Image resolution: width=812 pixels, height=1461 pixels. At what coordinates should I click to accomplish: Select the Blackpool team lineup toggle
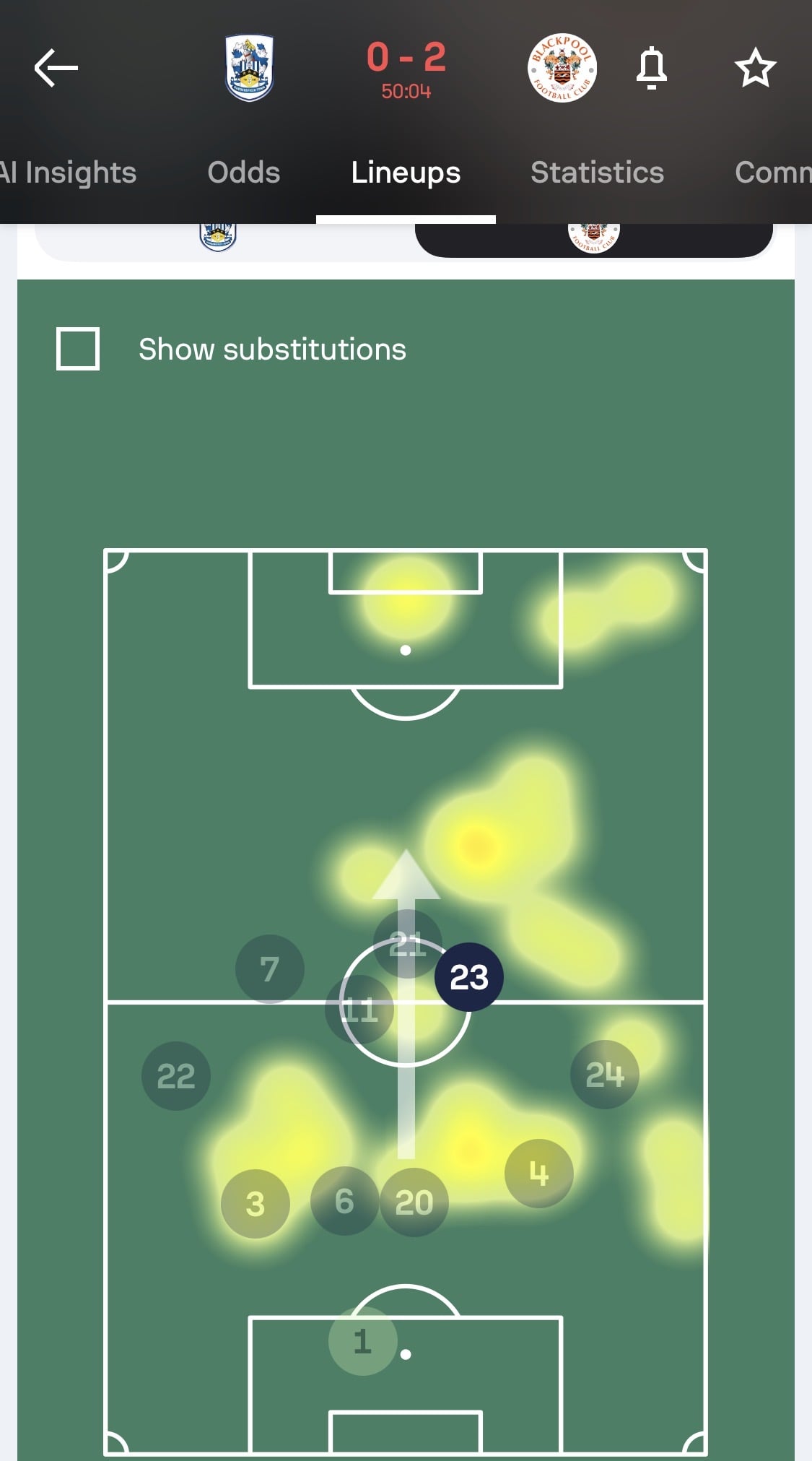tap(593, 237)
